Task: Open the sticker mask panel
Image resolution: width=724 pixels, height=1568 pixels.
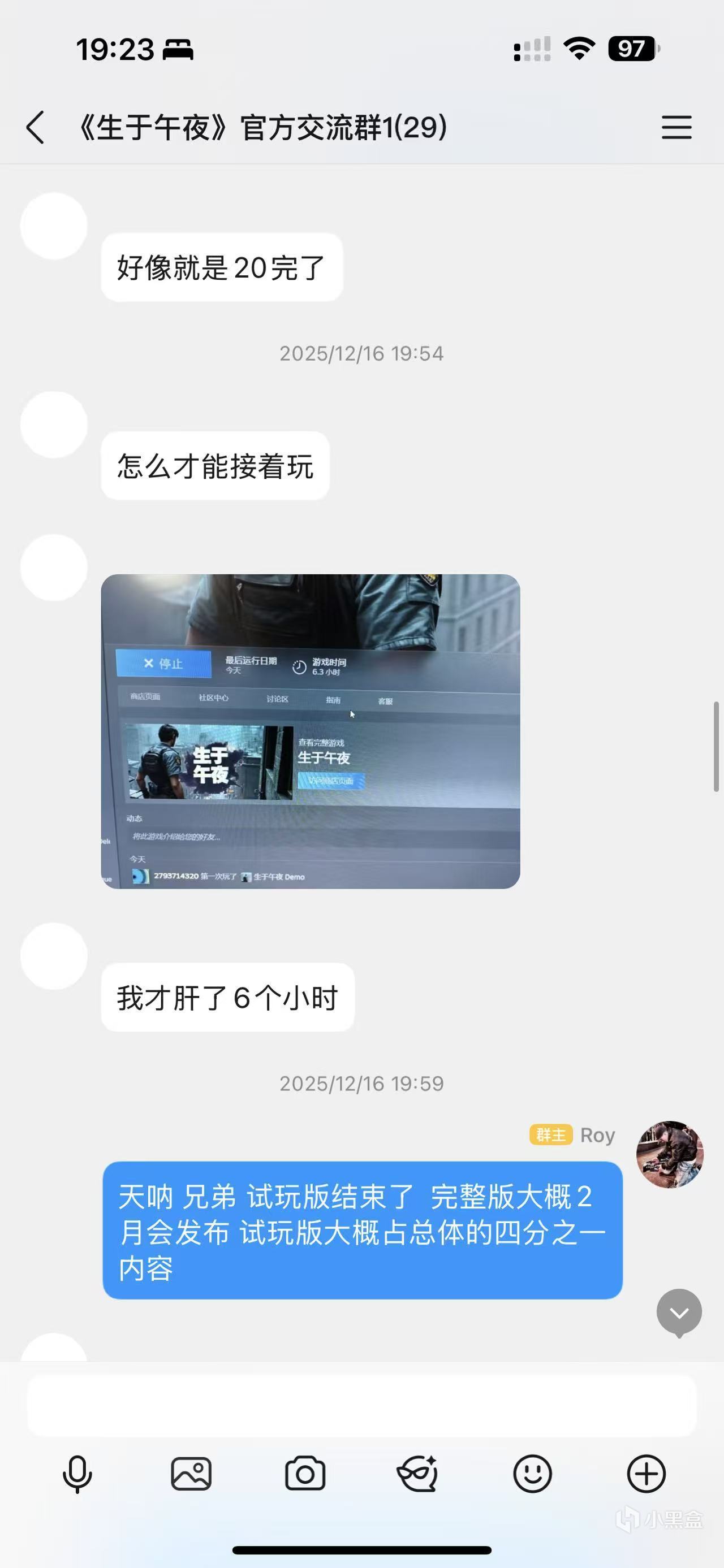Action: [419, 1474]
